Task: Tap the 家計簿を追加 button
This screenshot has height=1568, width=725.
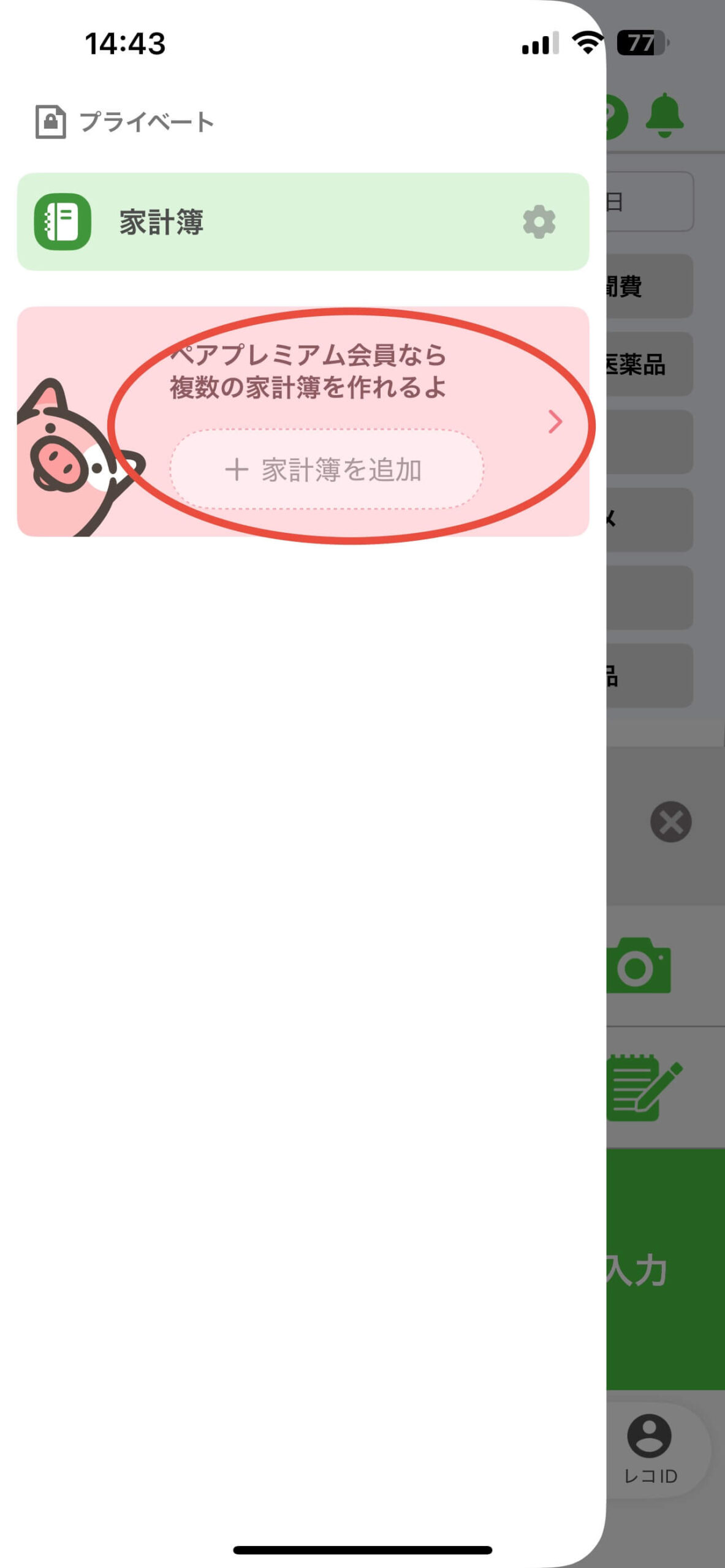Action: point(326,470)
